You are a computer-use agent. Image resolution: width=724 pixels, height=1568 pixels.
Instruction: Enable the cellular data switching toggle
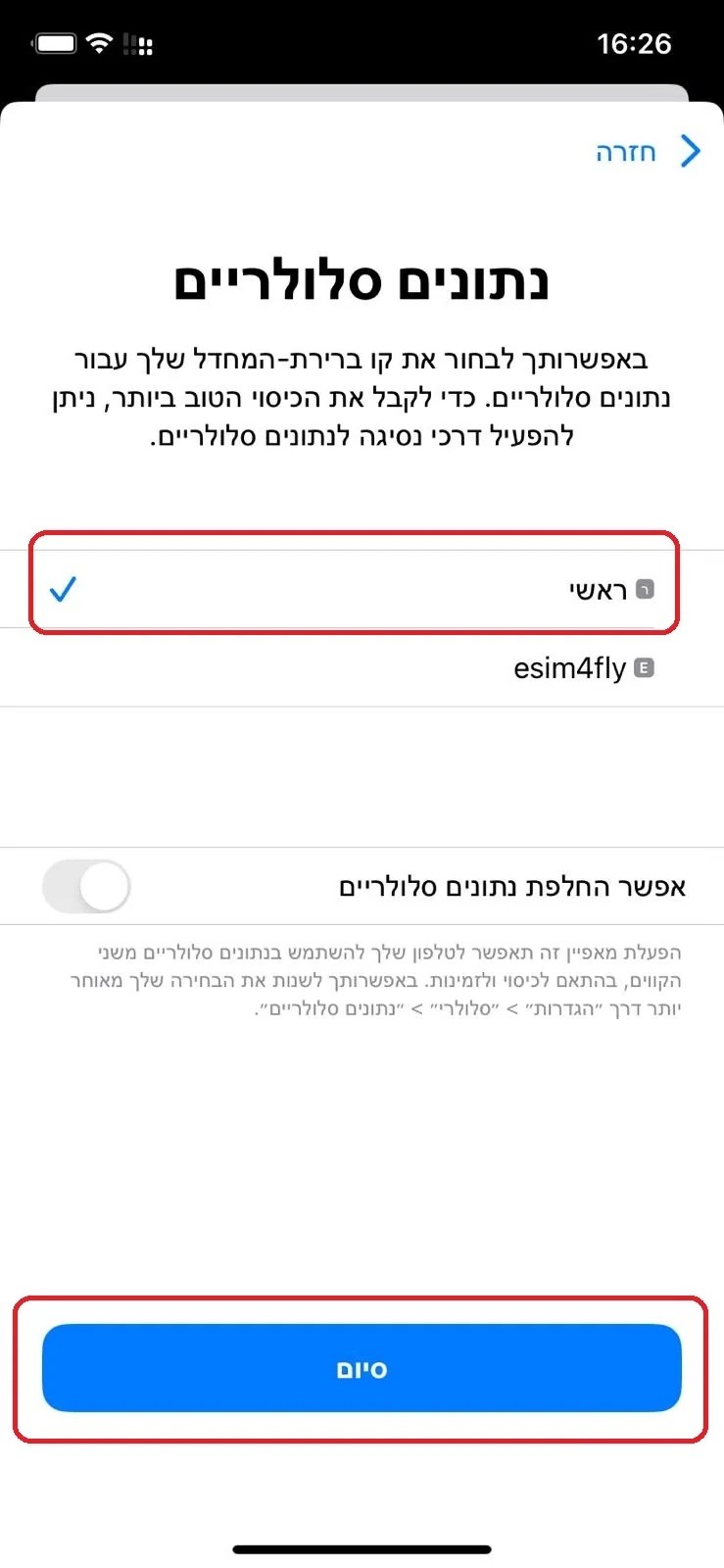86,886
